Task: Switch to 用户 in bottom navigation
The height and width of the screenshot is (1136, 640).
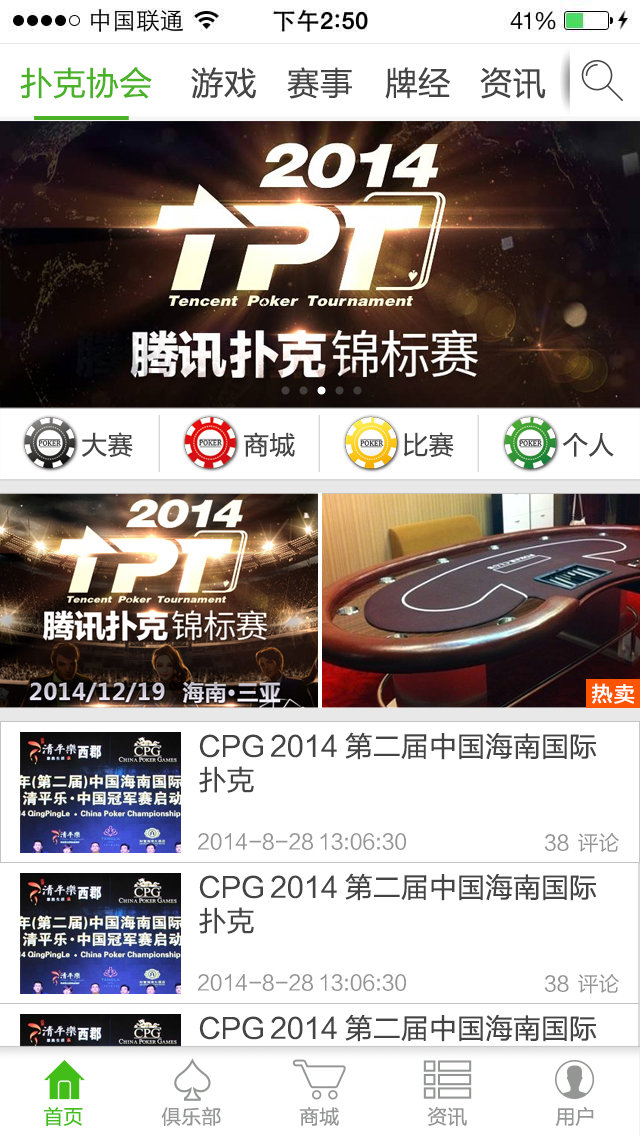Action: (x=575, y=1092)
